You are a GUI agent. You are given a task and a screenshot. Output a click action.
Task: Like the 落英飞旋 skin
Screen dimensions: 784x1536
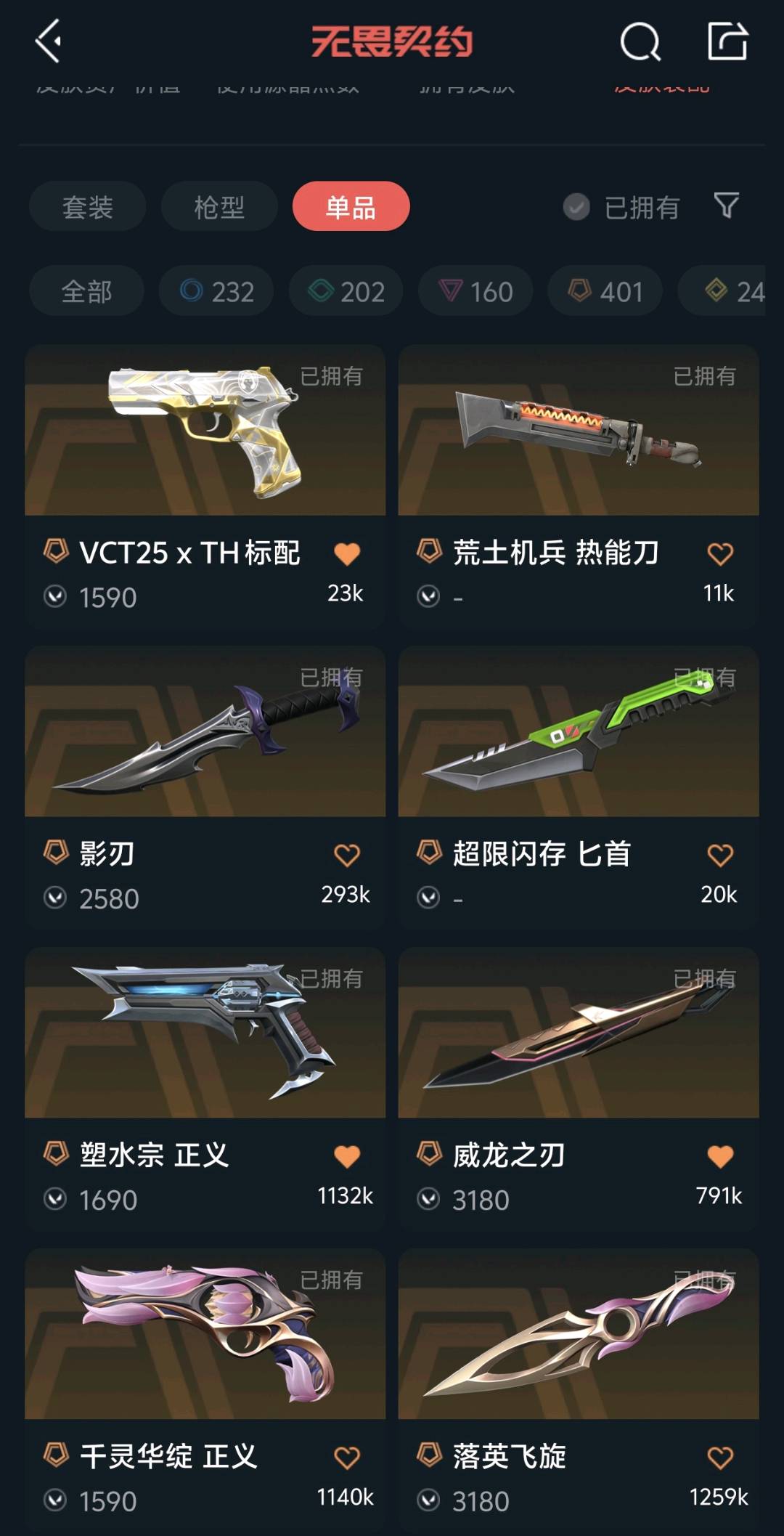720,1458
